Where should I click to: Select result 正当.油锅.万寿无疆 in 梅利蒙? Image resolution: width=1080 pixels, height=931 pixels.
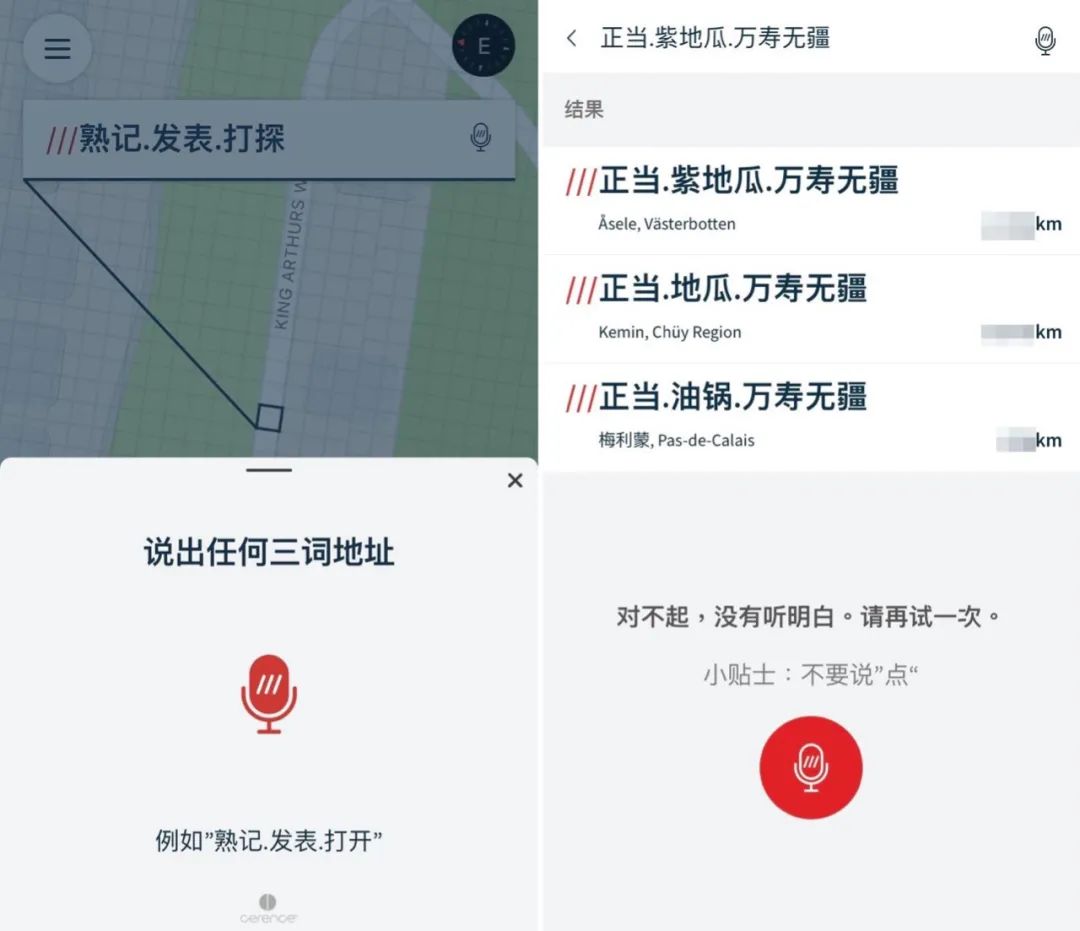[810, 416]
